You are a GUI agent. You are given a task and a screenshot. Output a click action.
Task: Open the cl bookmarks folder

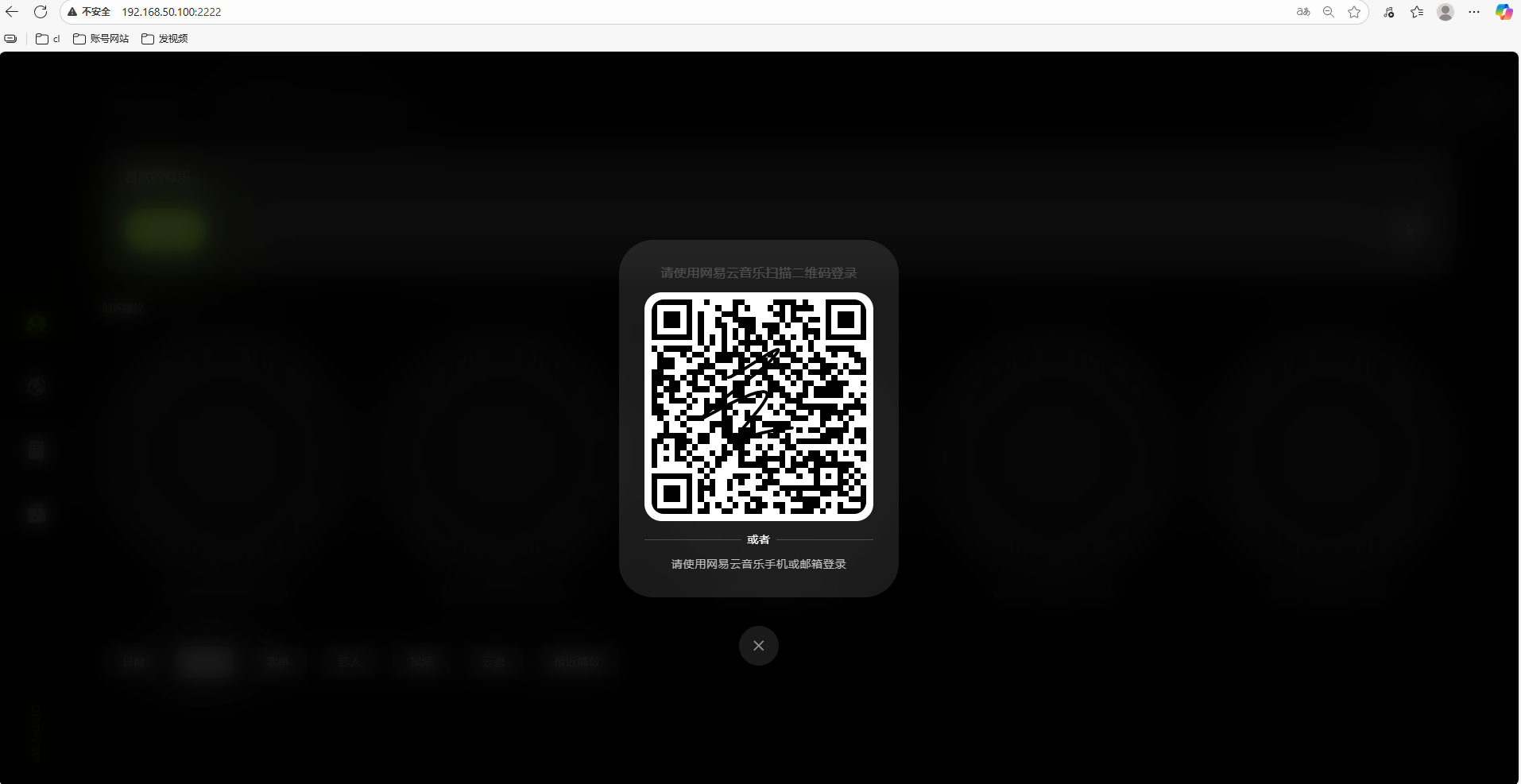(48, 38)
